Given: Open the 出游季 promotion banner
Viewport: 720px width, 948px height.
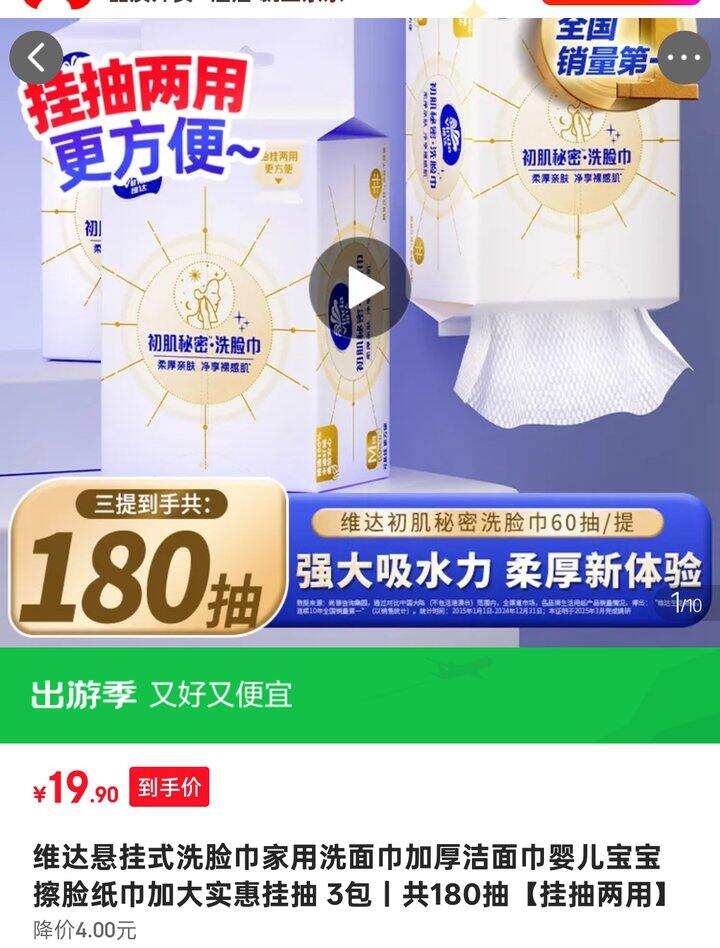Looking at the screenshot, I should tap(360, 695).
